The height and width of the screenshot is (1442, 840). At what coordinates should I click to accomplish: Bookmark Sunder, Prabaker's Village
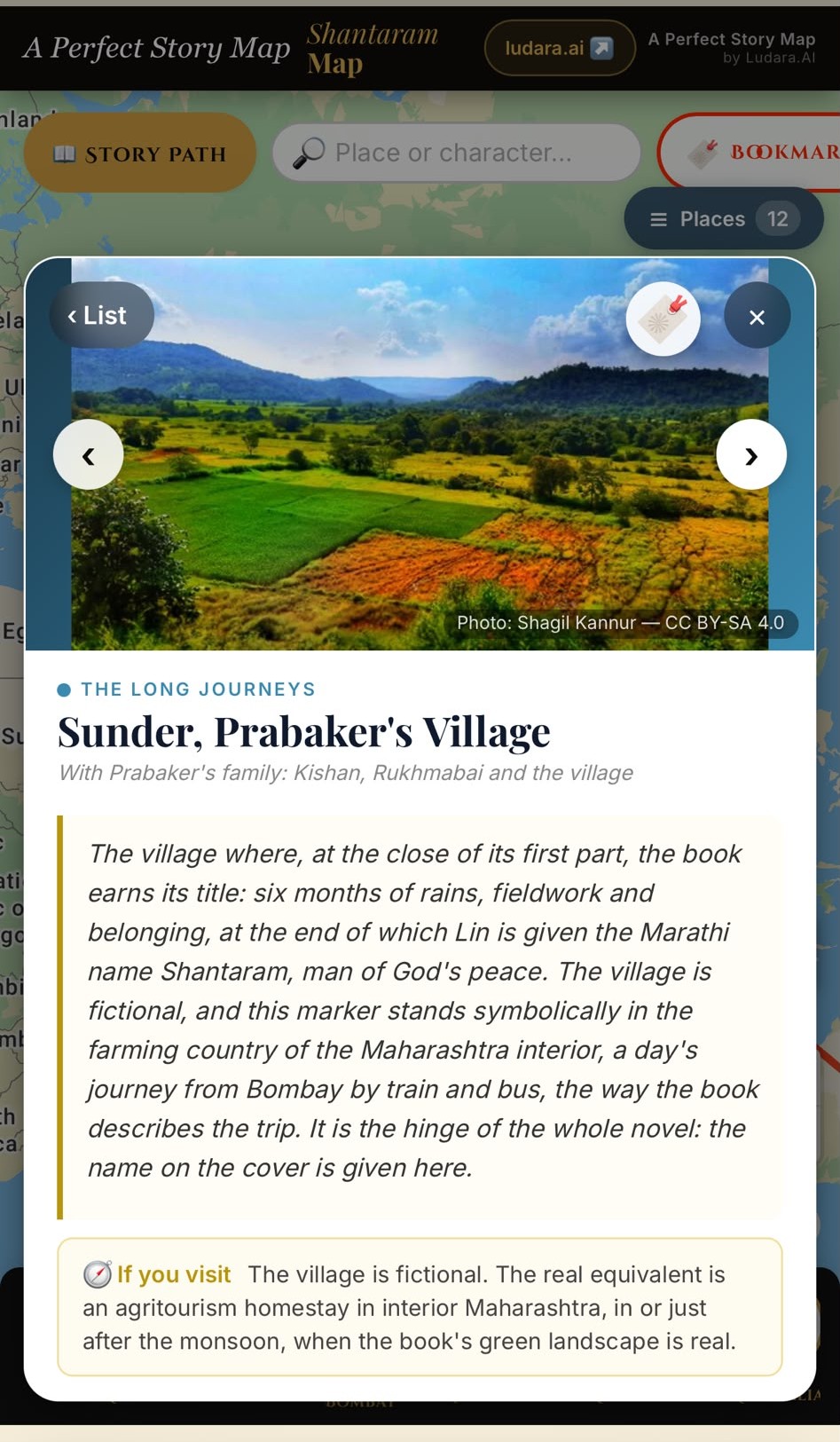663,319
